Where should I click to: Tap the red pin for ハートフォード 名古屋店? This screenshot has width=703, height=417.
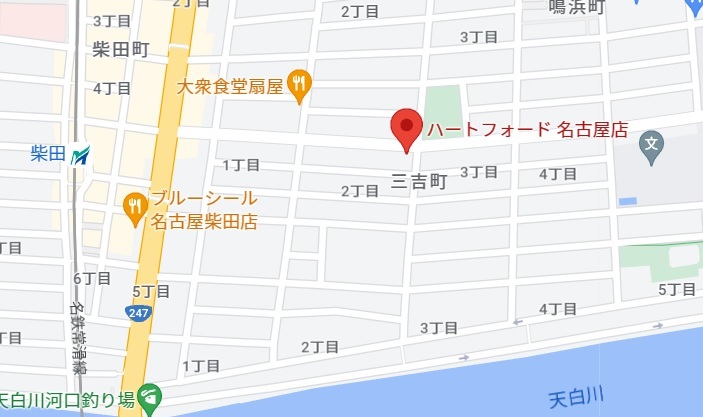pyautogui.click(x=406, y=128)
